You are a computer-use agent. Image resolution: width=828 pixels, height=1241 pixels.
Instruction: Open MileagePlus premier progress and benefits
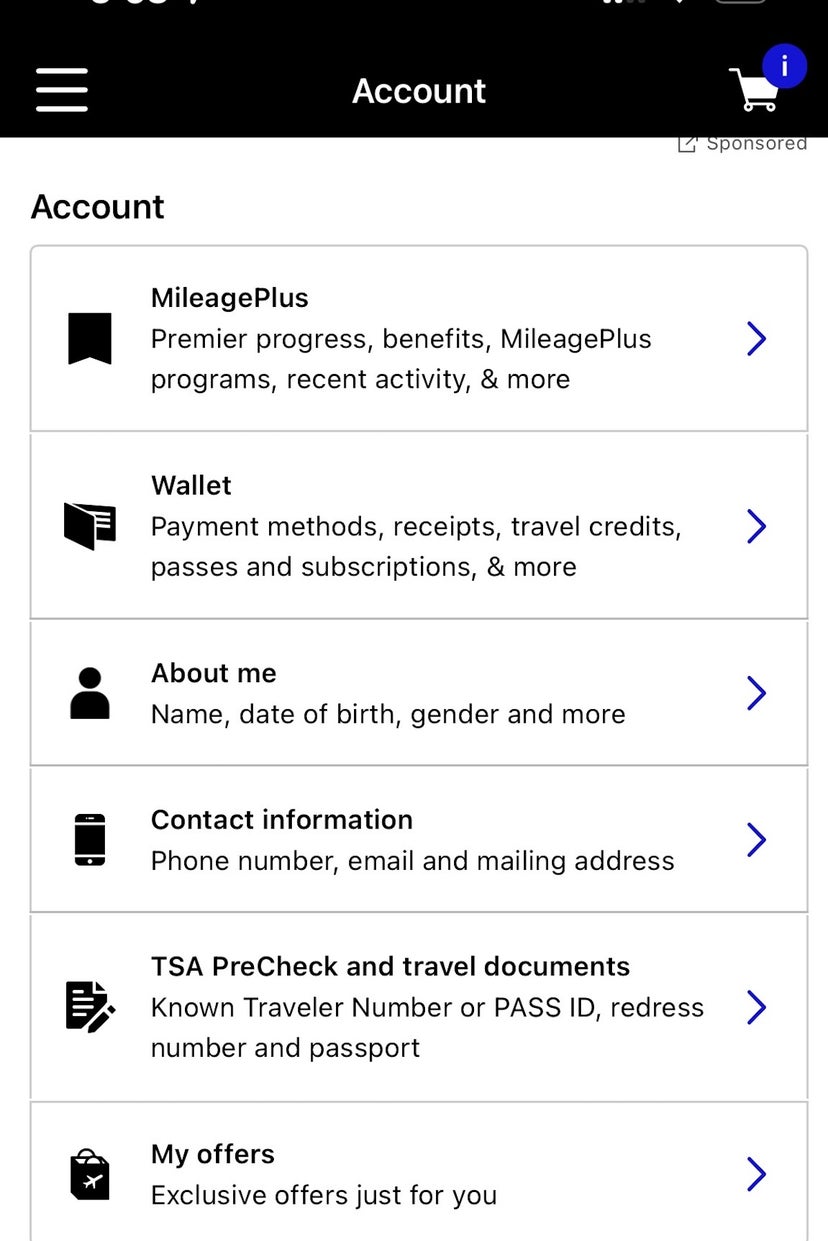pyautogui.click(x=418, y=338)
